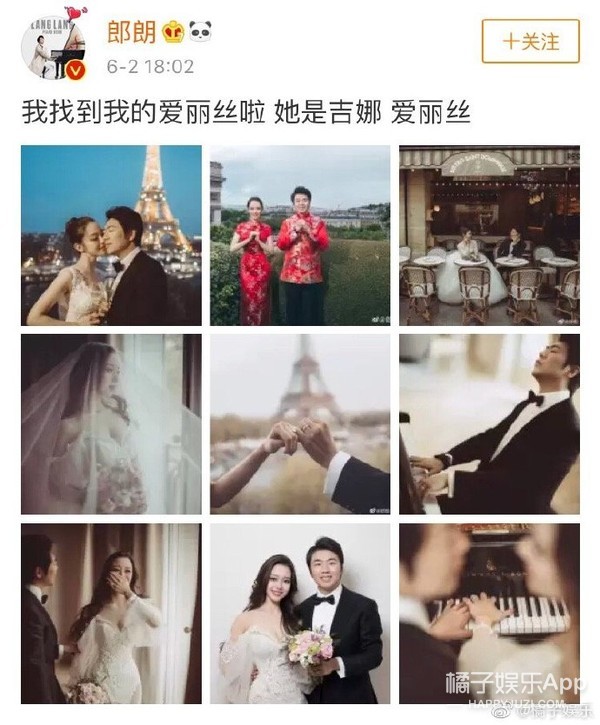The width and height of the screenshot is (600, 725).
Task: Enlarge the couple holding bouquet portrait
Action: tap(300, 613)
